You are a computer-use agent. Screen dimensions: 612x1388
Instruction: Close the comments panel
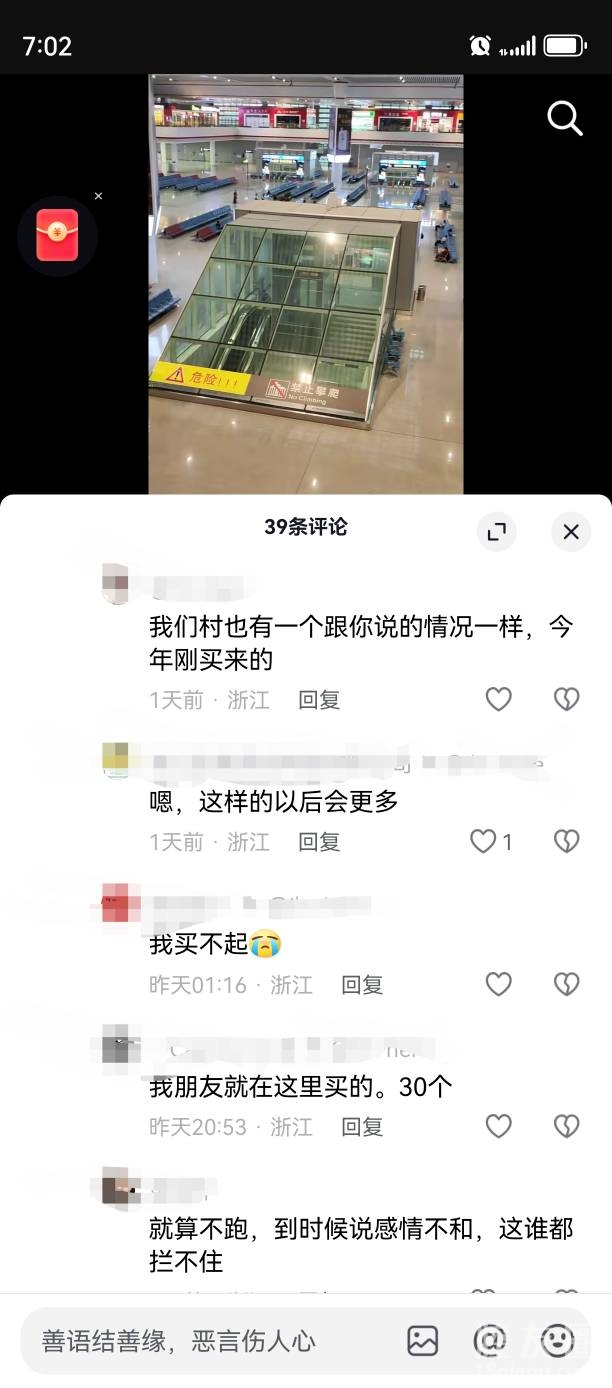point(571,532)
